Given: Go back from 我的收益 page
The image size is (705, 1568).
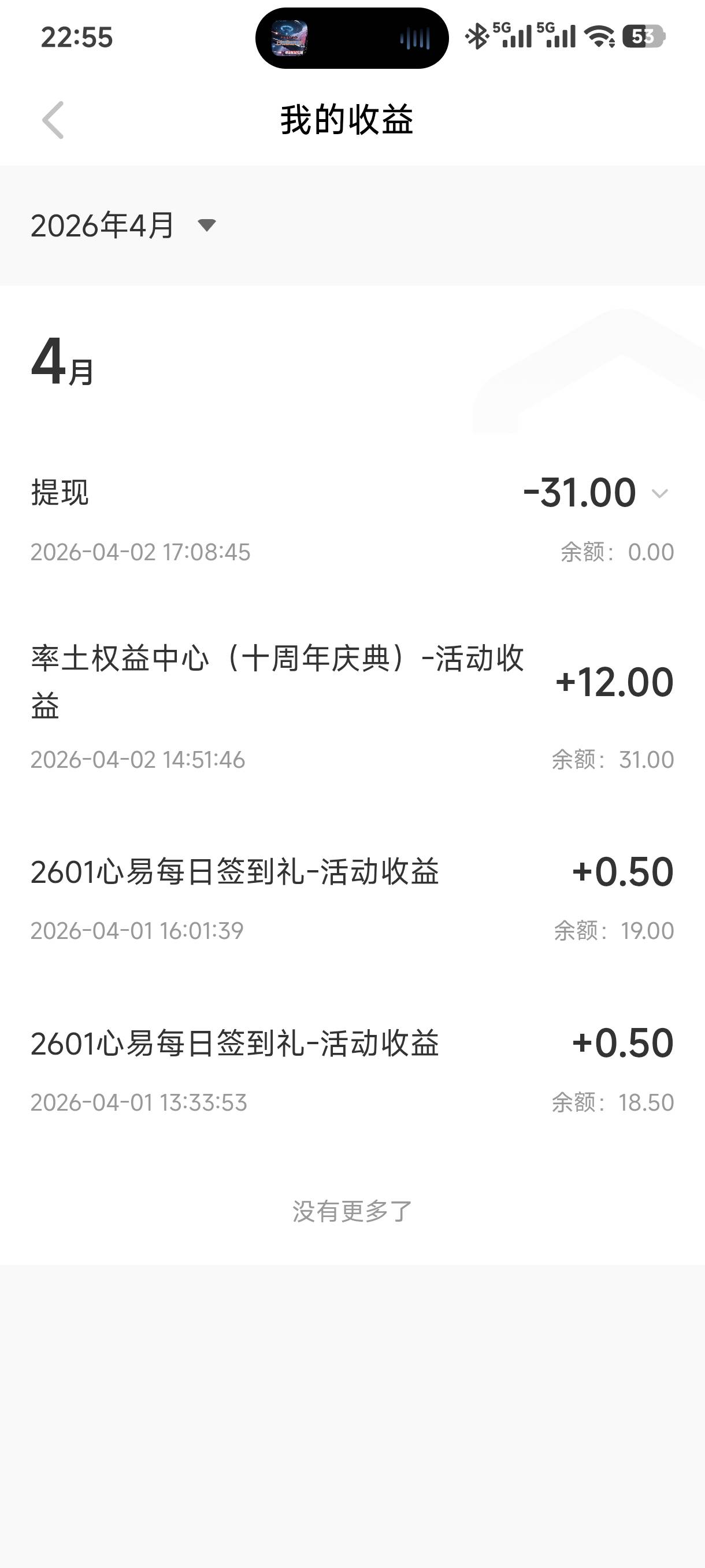Looking at the screenshot, I should (53, 120).
